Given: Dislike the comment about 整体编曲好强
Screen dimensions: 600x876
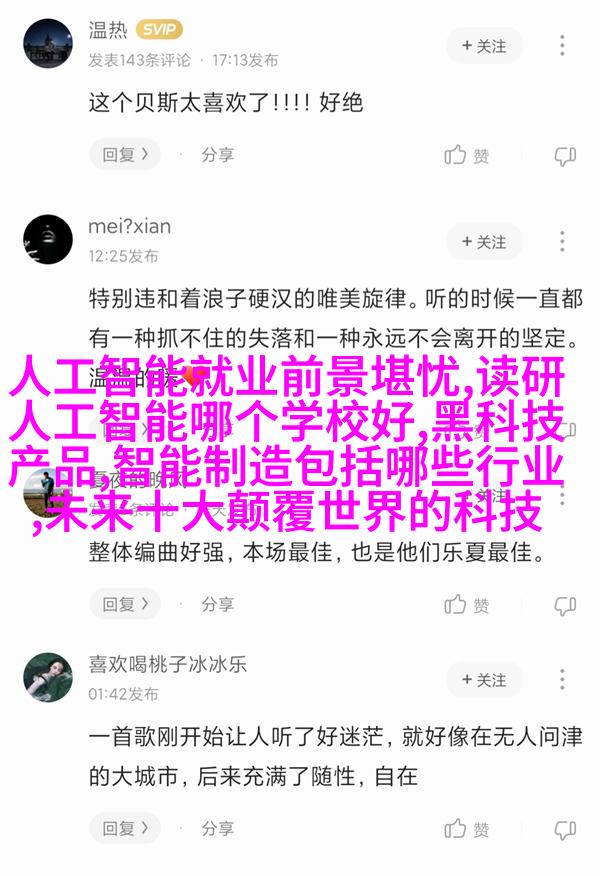Looking at the screenshot, I should [x=565, y=604].
